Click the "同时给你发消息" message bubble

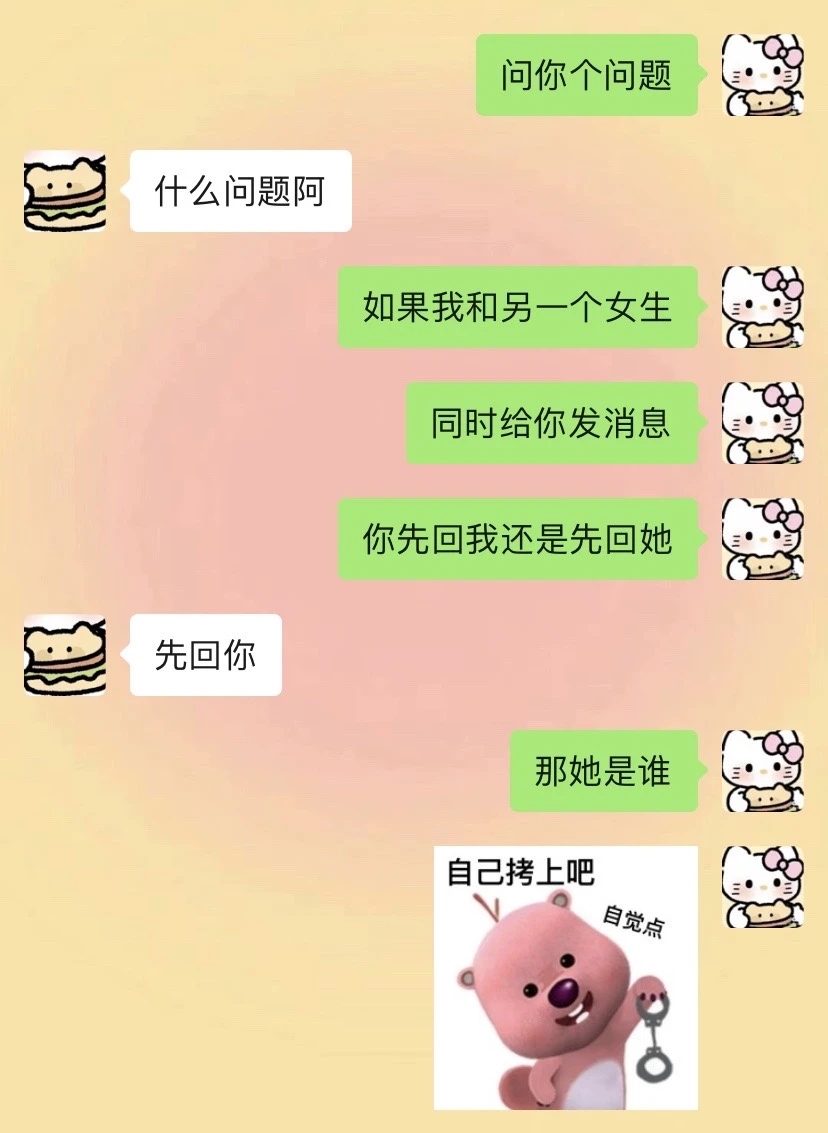553,425
